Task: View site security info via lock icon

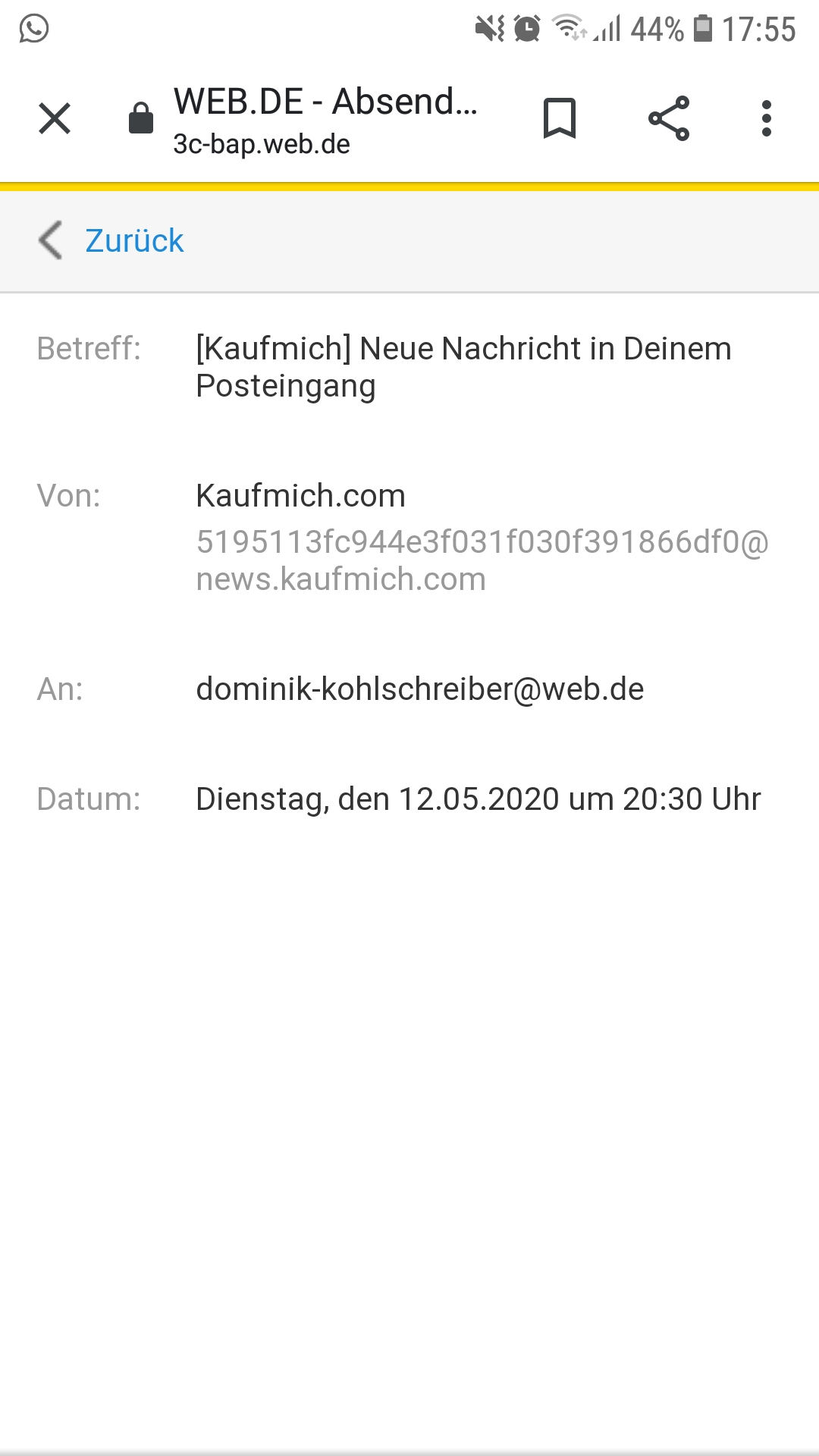Action: pyautogui.click(x=141, y=118)
